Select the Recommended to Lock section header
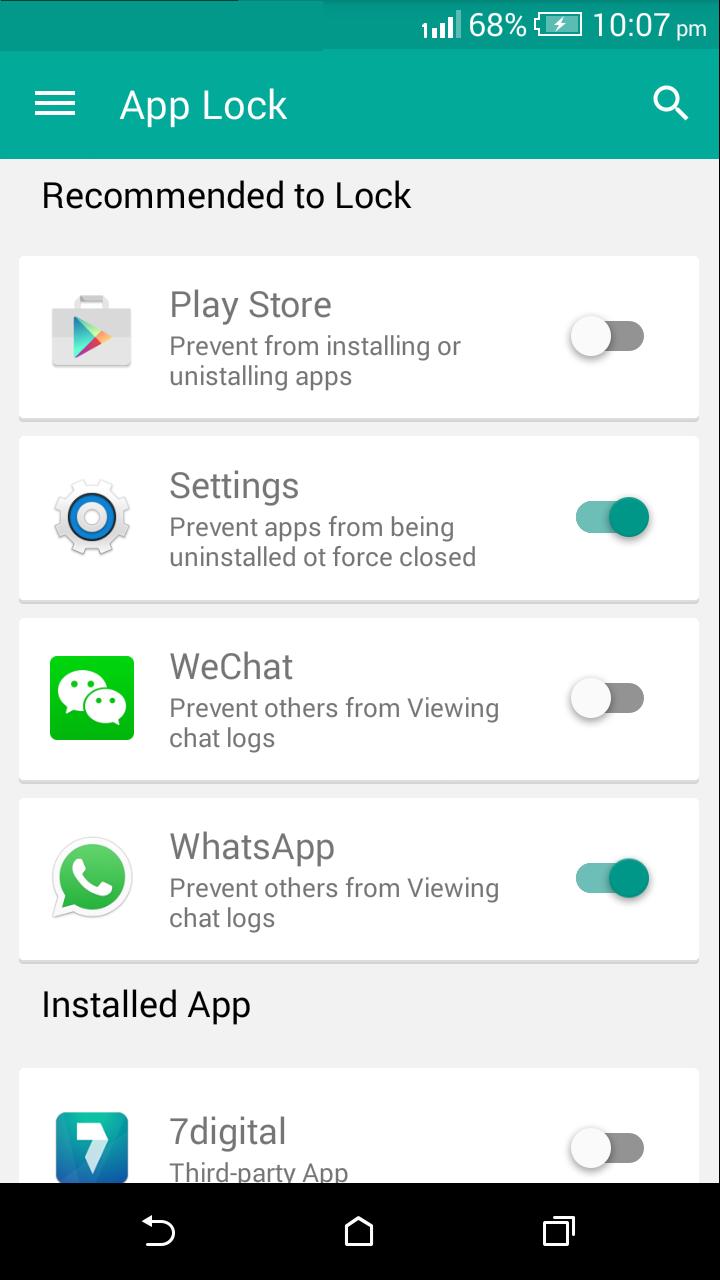720x1280 pixels. (226, 195)
